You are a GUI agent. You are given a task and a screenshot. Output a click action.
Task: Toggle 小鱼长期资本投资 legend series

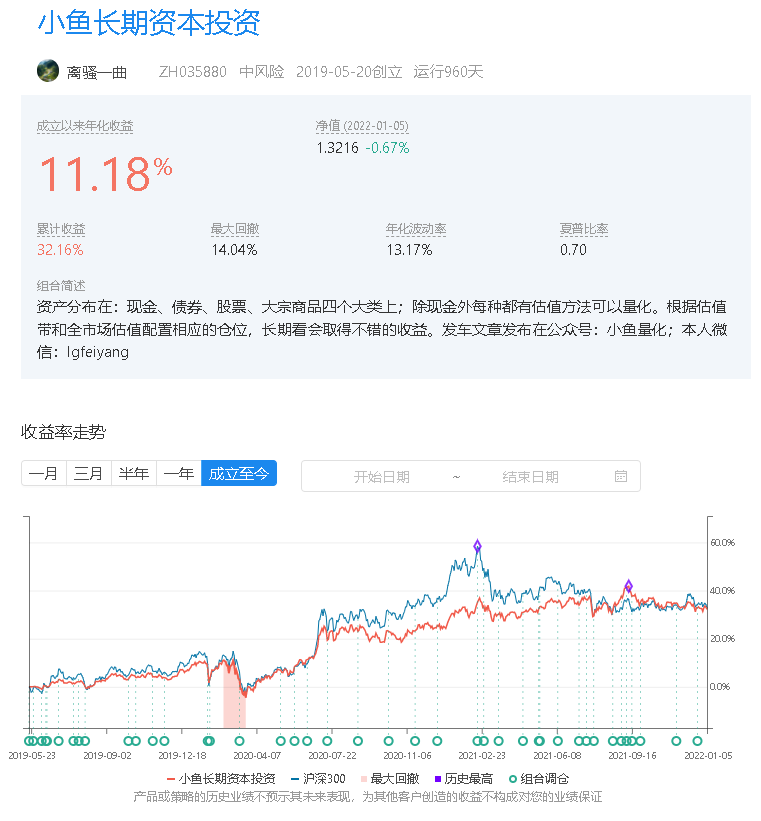pos(220,779)
